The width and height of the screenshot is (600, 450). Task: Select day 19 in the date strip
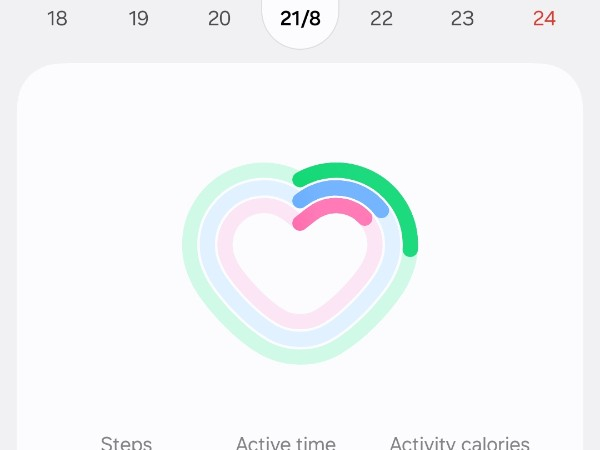point(139,19)
